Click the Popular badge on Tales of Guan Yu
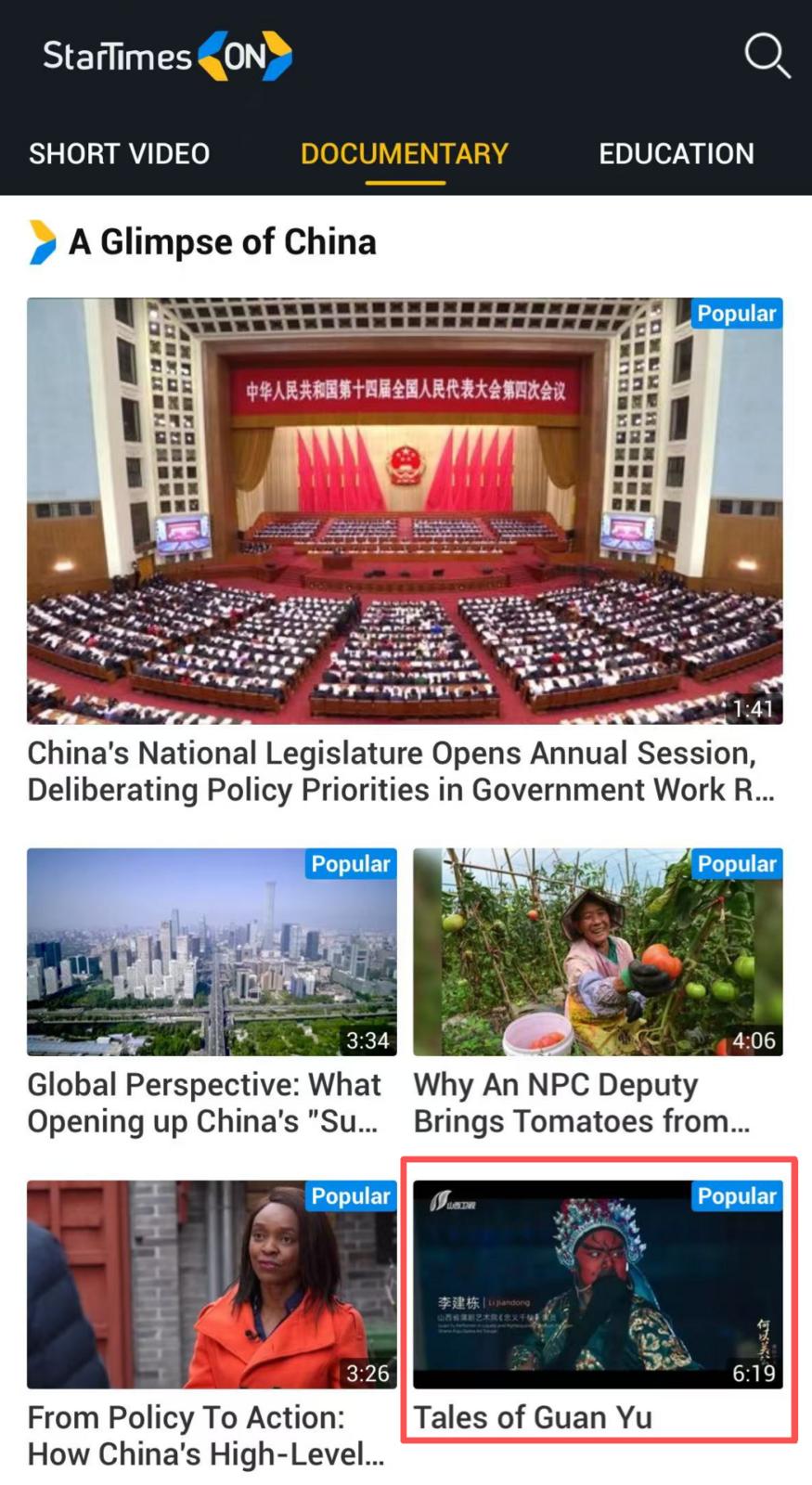Image resolution: width=812 pixels, height=1485 pixels. point(736,1196)
